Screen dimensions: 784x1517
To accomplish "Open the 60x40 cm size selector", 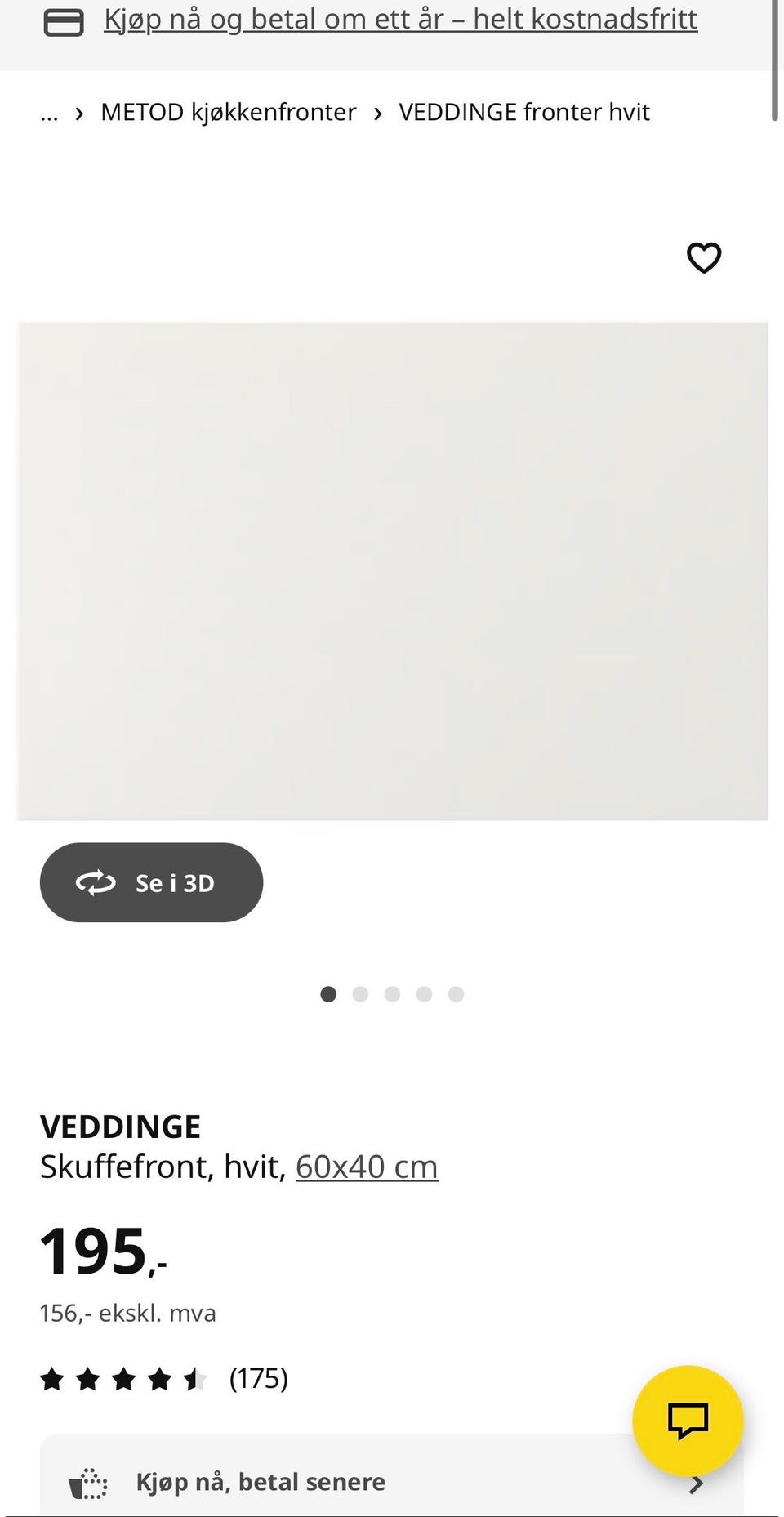I will coord(365,1167).
